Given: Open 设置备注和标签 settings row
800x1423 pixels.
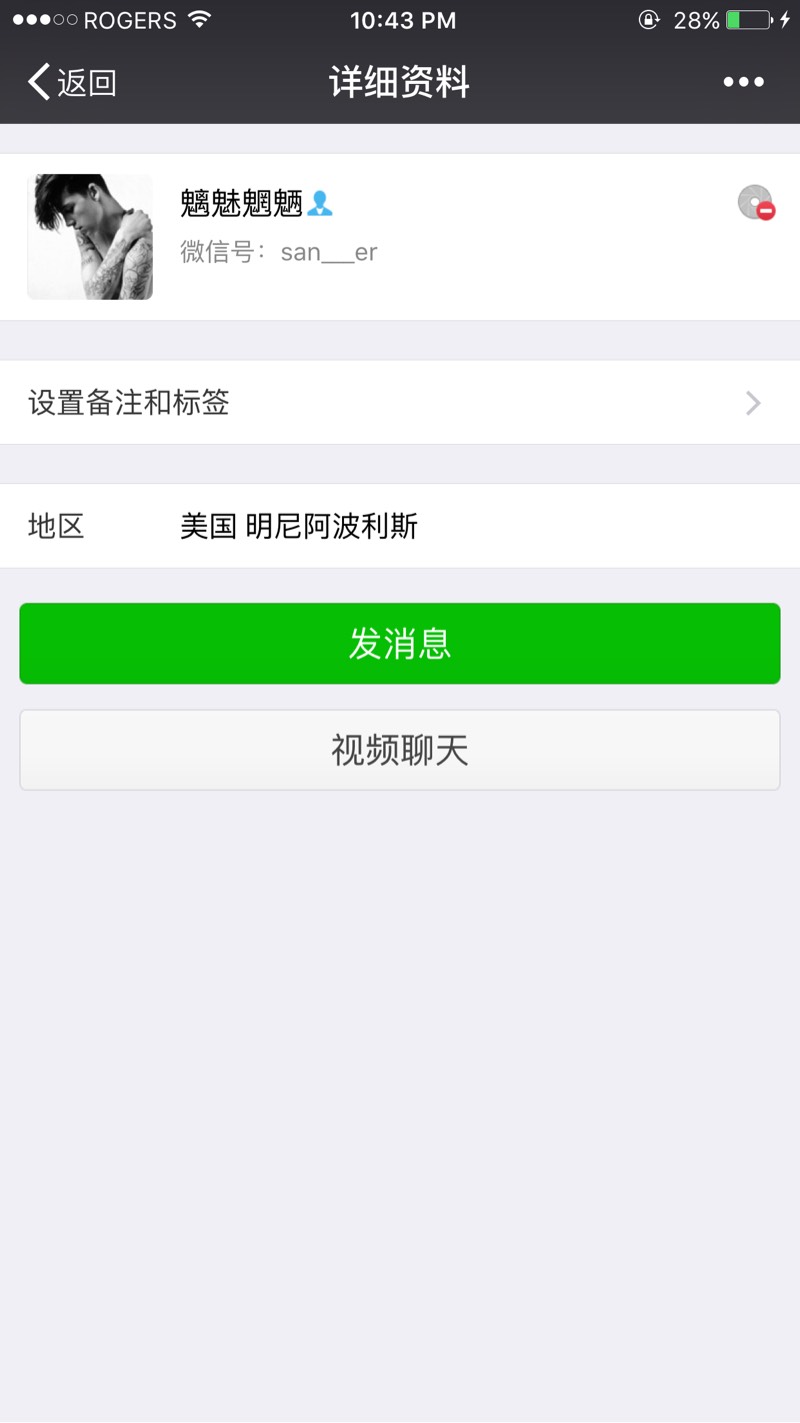Looking at the screenshot, I should [x=400, y=403].
